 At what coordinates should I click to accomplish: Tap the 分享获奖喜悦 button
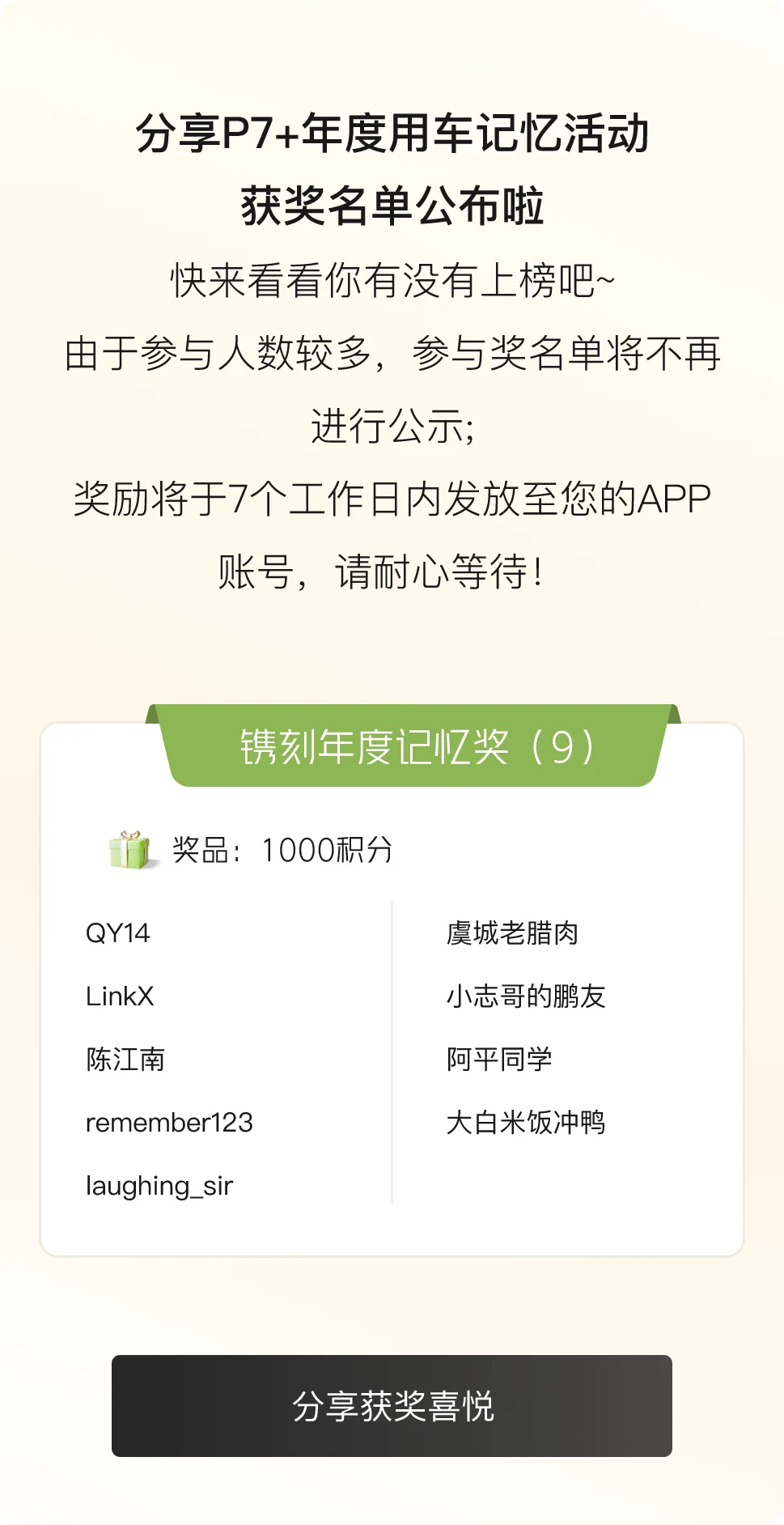coord(392,1406)
